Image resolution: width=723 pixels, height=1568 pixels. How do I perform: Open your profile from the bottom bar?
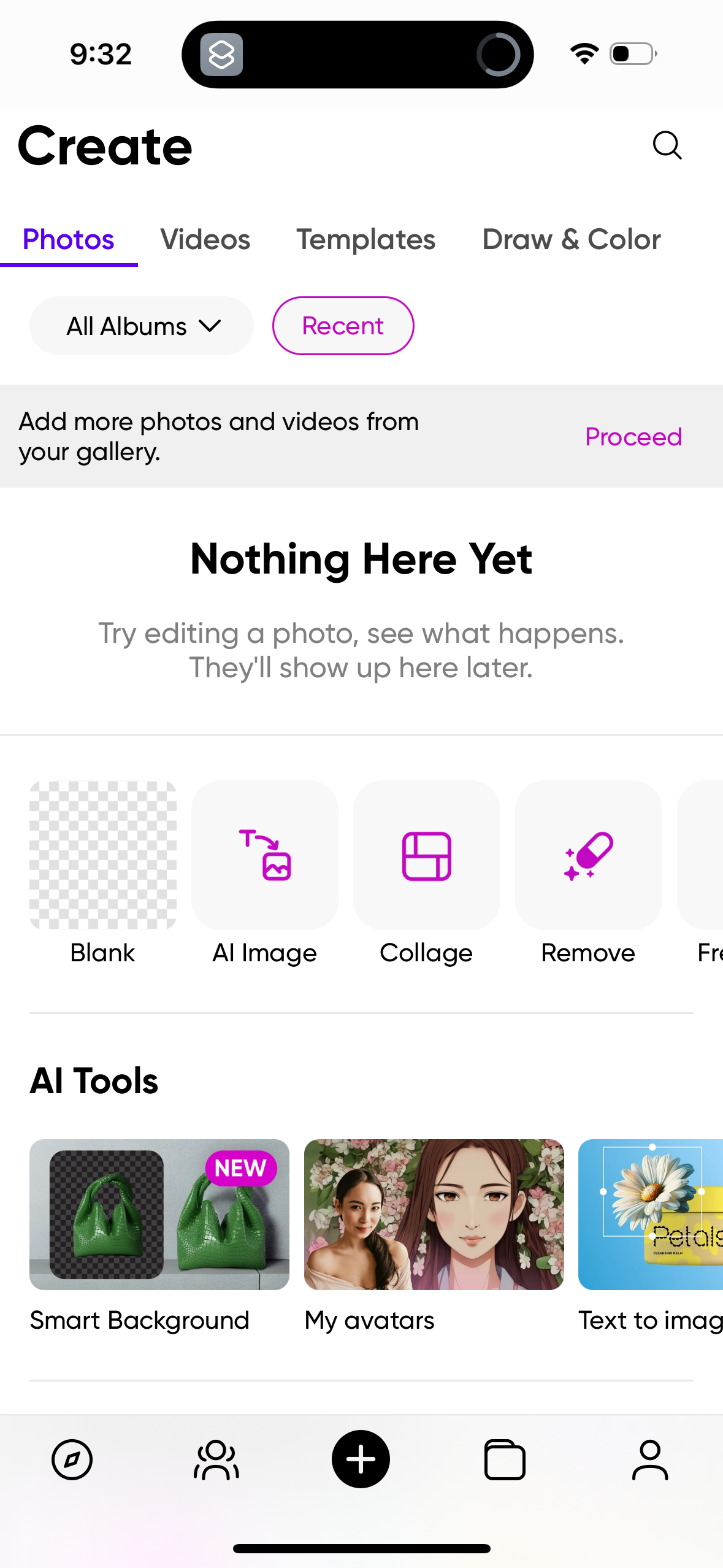click(650, 1459)
